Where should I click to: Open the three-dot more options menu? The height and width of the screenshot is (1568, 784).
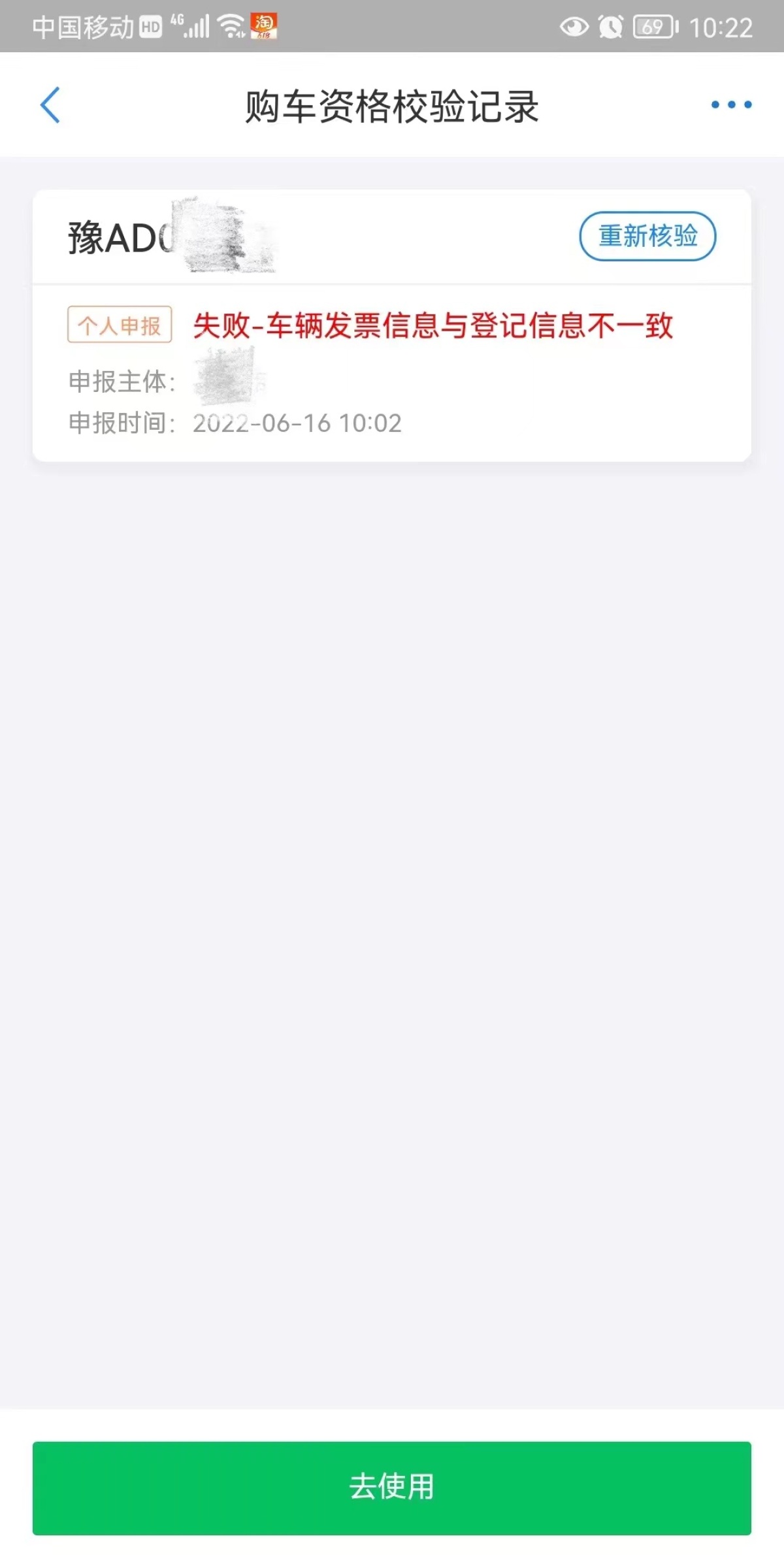point(731,105)
